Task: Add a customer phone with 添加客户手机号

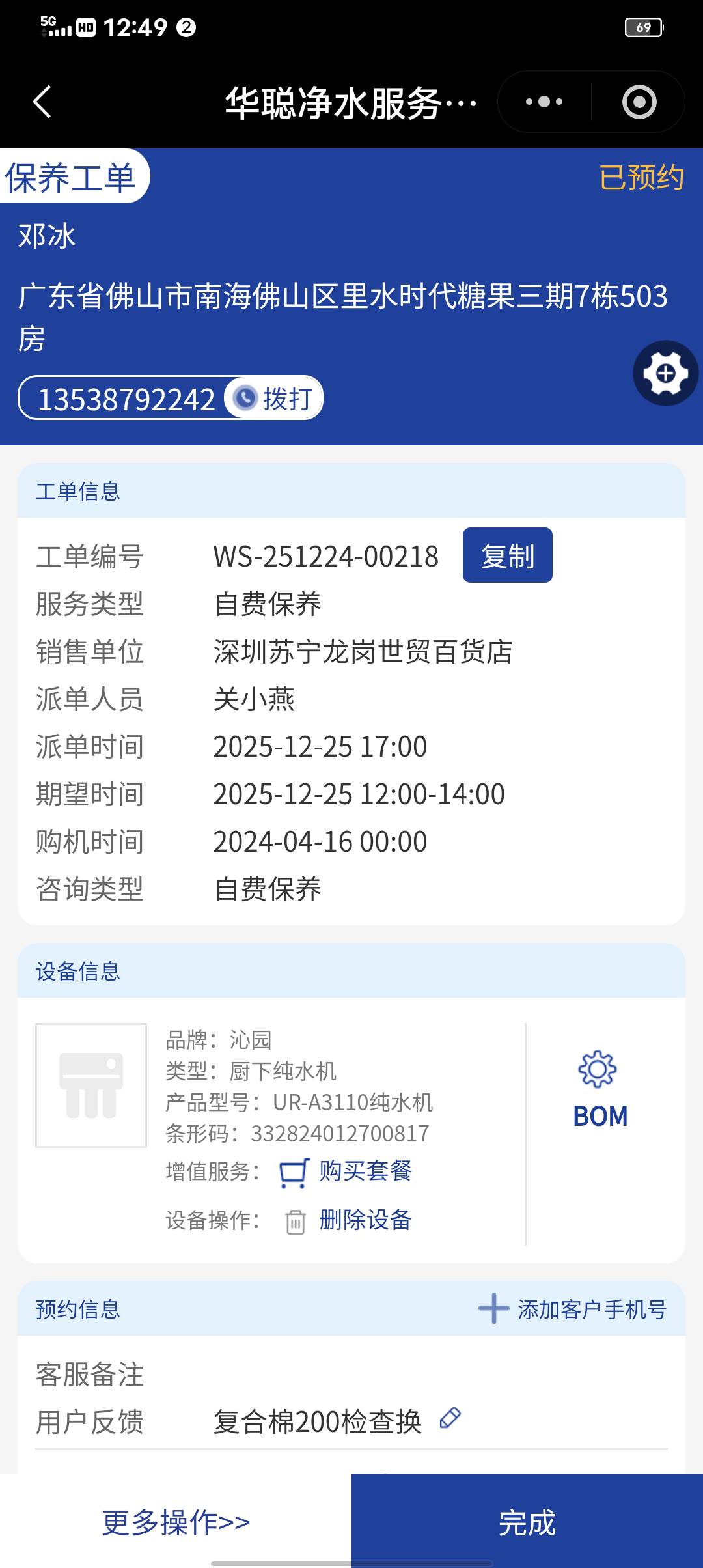Action: point(573,1309)
